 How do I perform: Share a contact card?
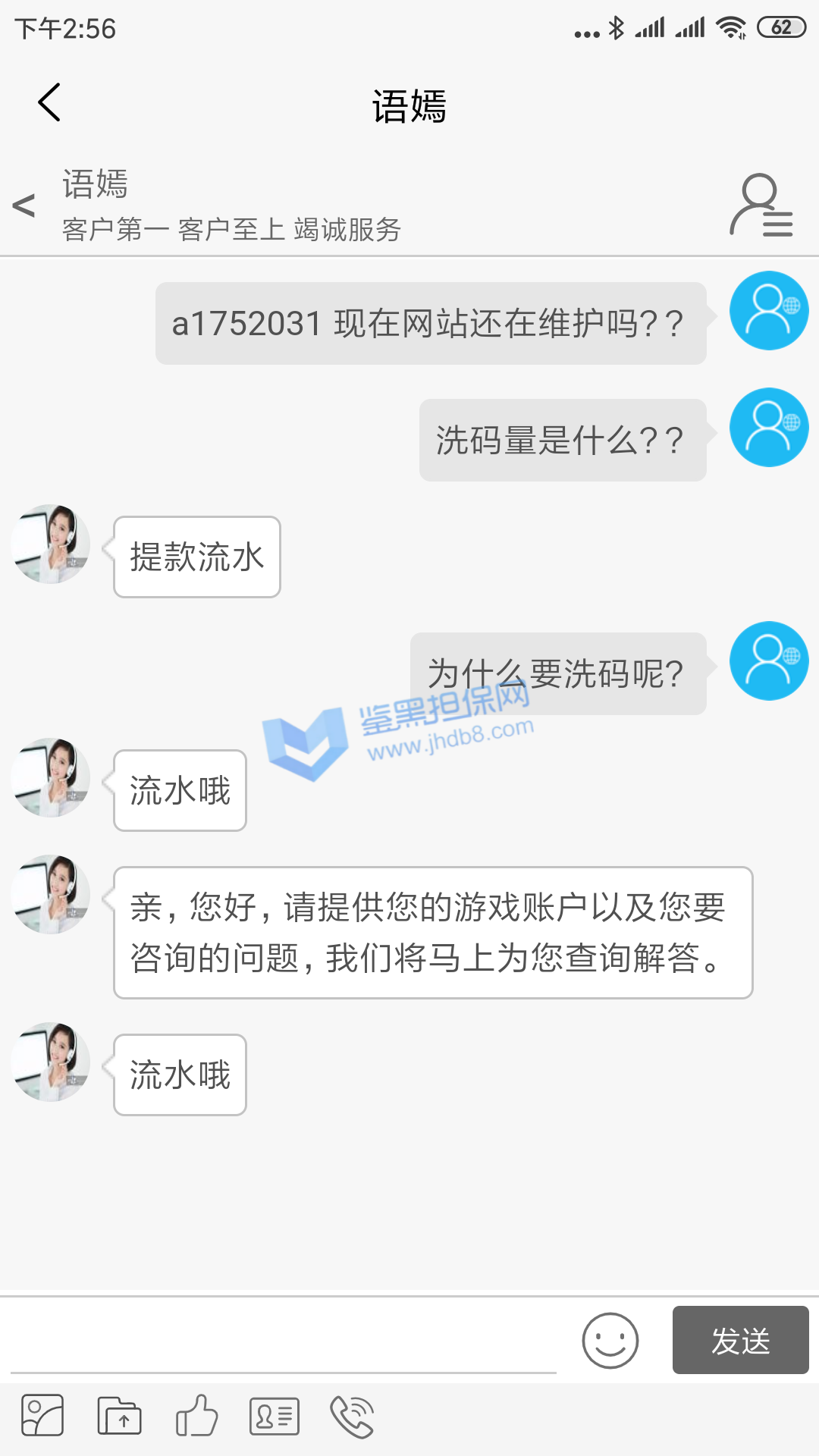click(x=275, y=1416)
